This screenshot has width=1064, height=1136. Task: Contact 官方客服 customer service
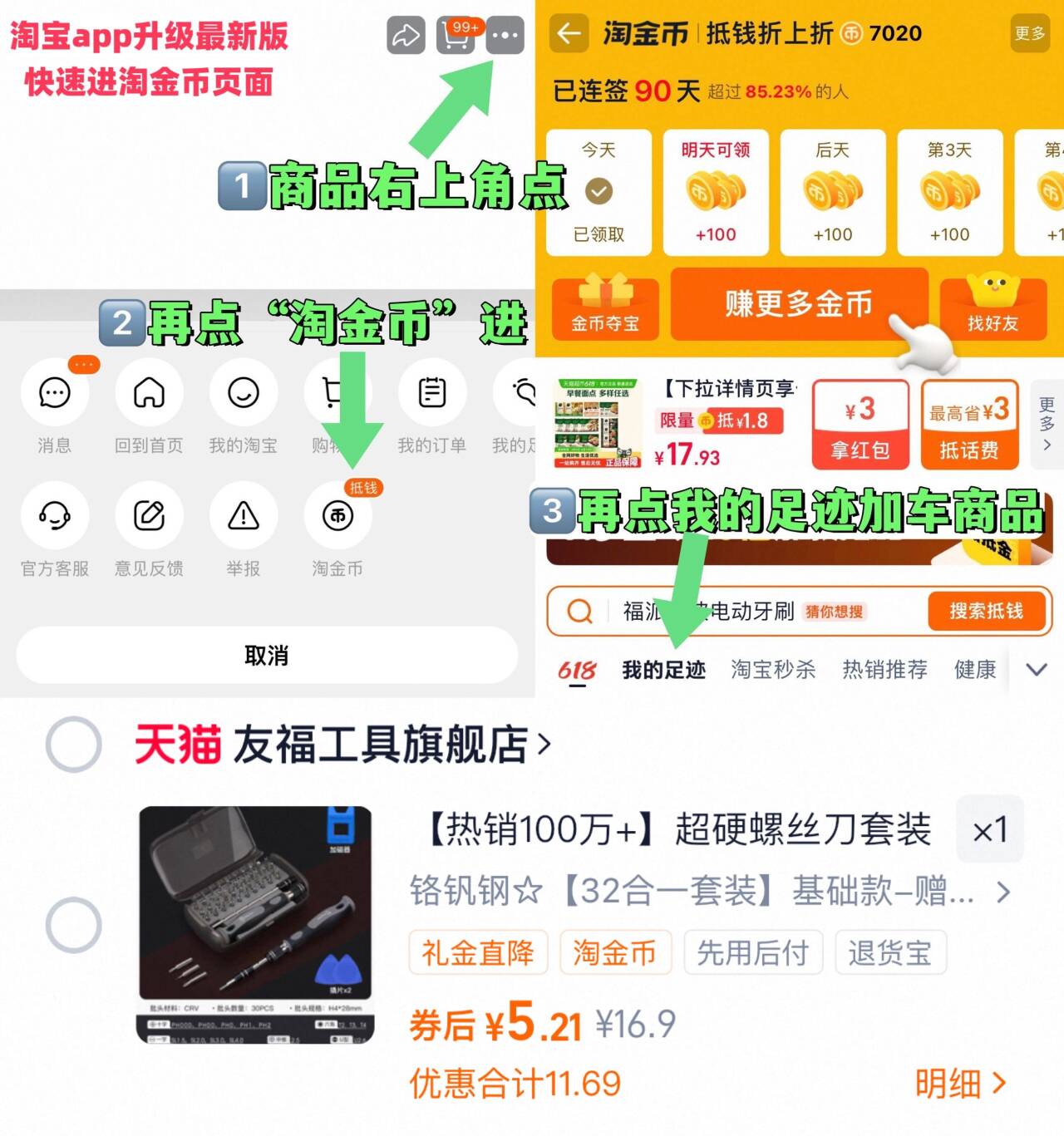coord(53,517)
